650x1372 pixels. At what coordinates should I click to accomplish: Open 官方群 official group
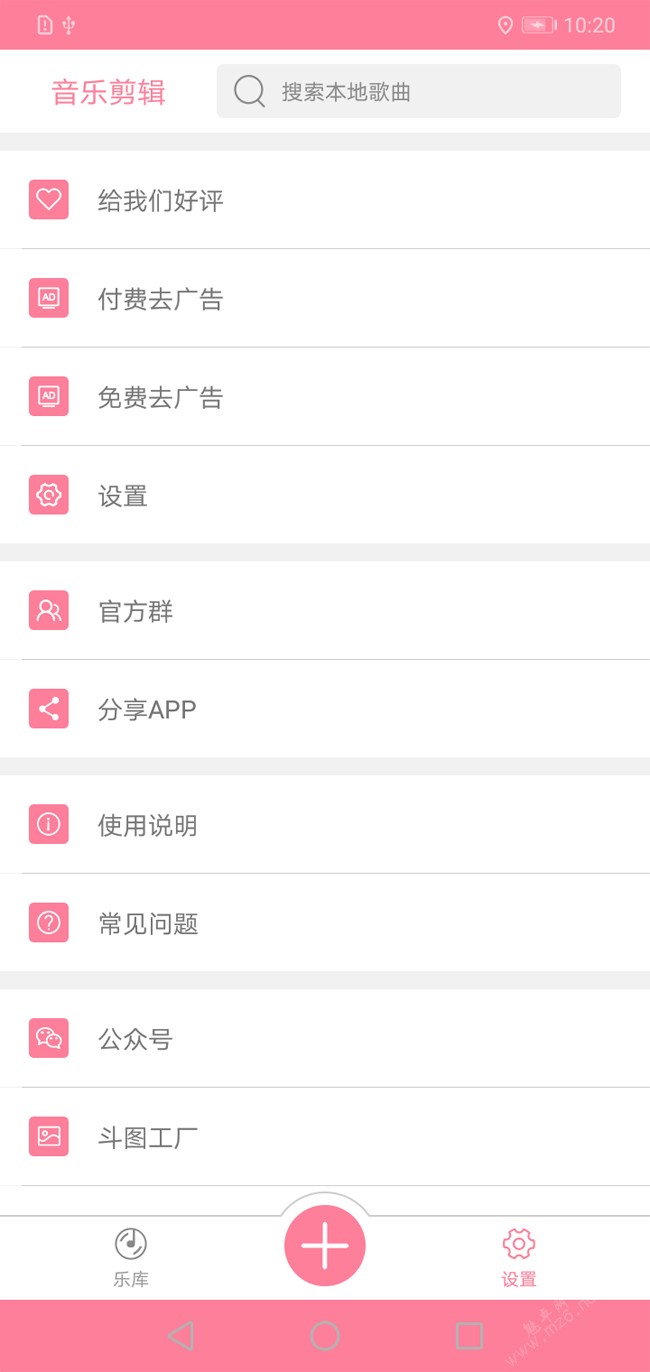[325, 610]
